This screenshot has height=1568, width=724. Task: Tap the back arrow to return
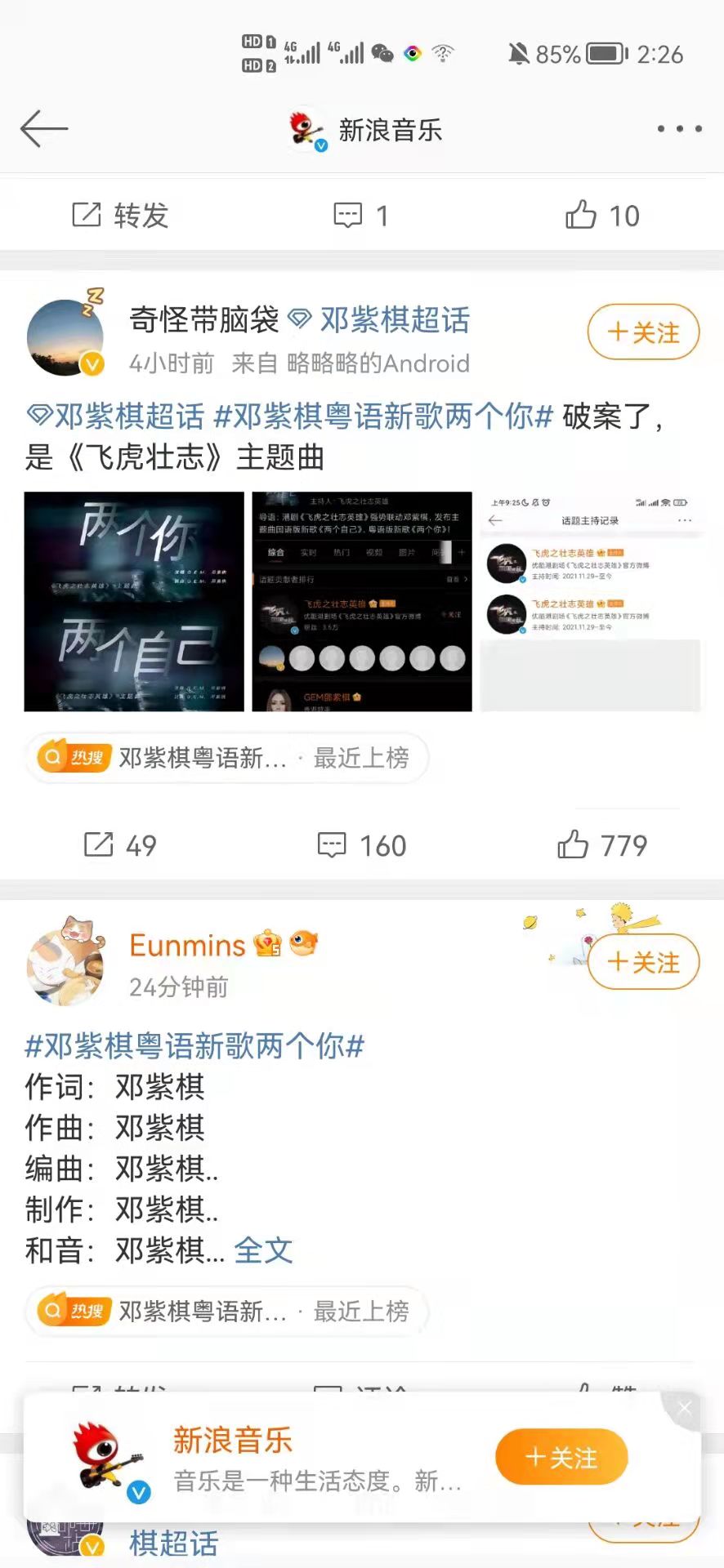click(45, 129)
